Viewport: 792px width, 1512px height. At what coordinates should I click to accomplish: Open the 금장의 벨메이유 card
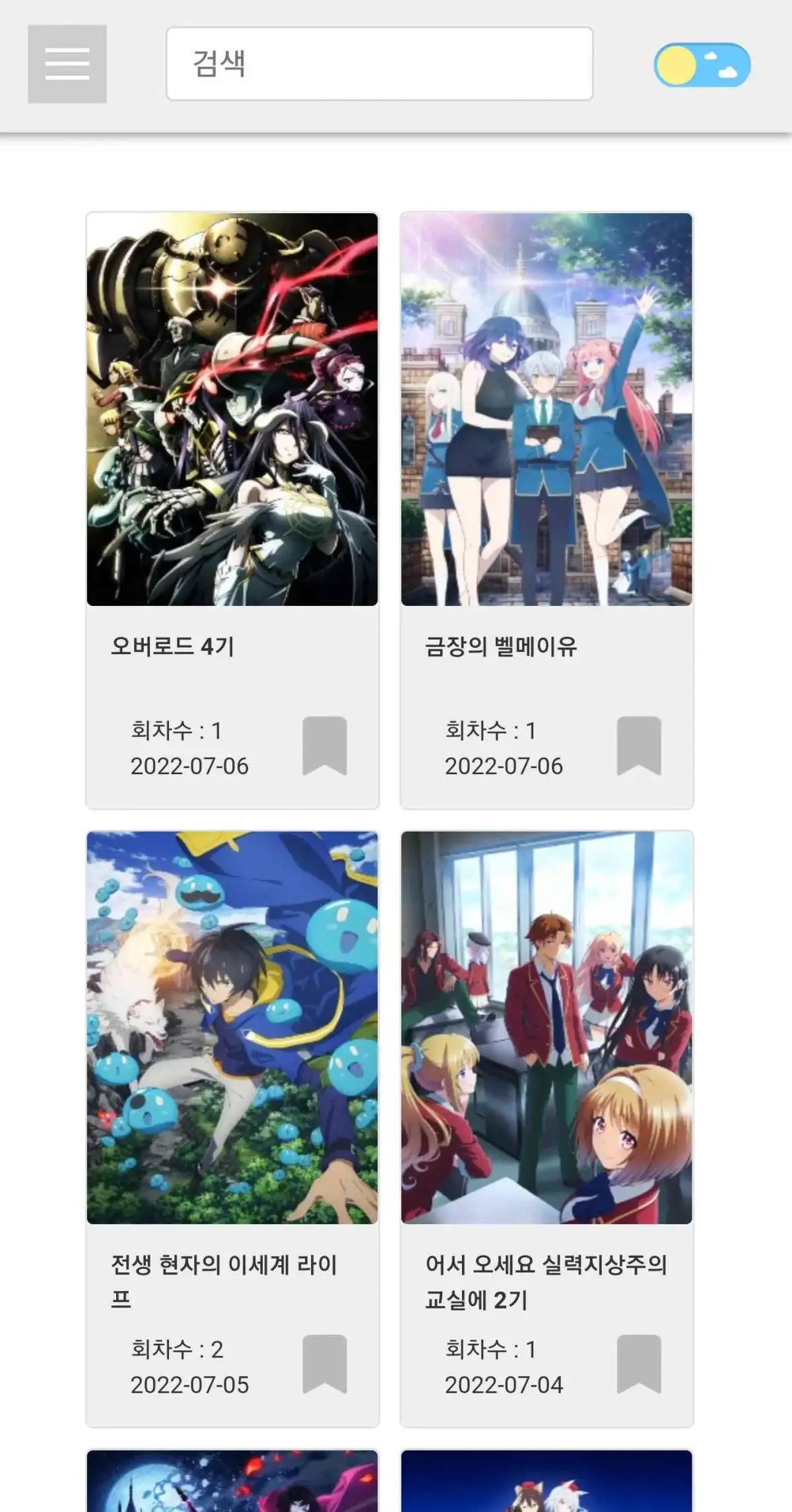click(x=546, y=409)
